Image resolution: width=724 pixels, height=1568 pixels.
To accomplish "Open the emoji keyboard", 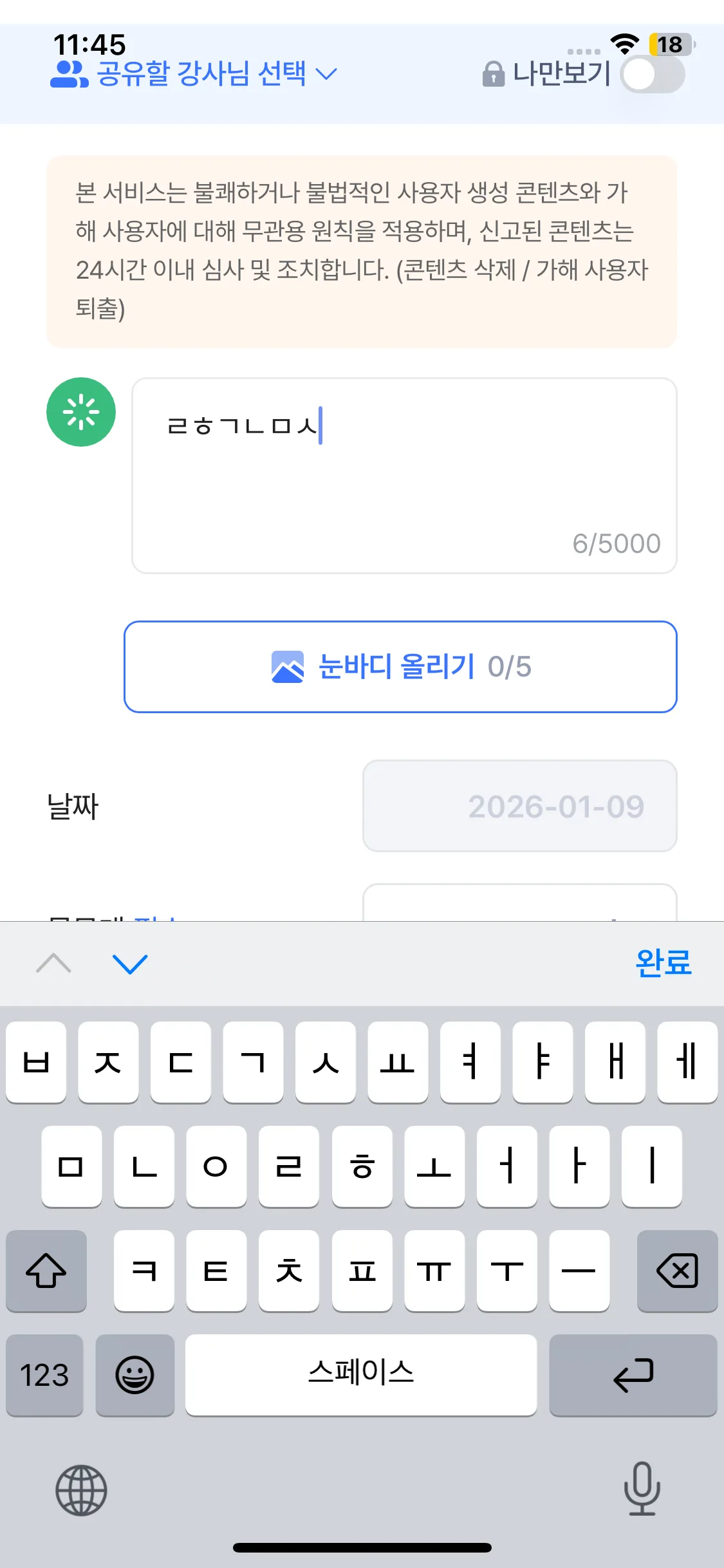I will click(135, 1376).
